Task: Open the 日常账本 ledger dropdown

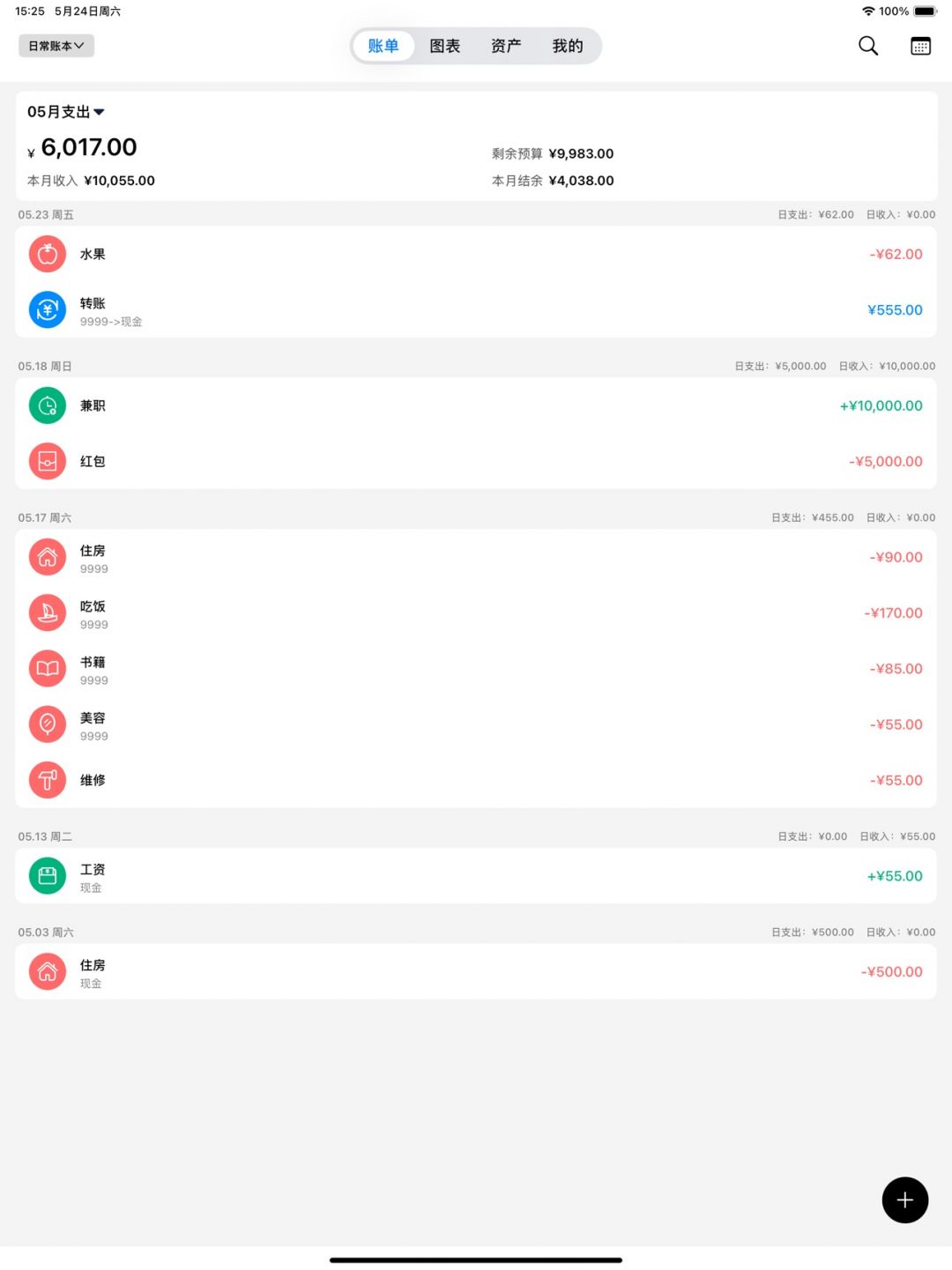Action: pyautogui.click(x=56, y=46)
